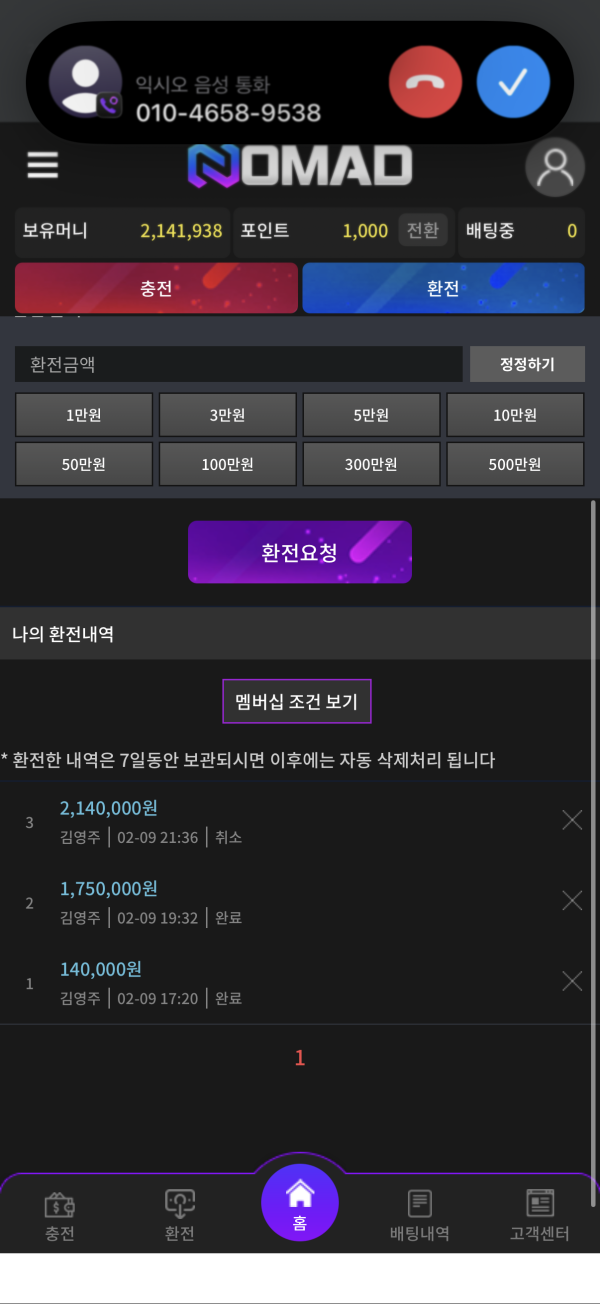Viewport: 600px width, 1304px height.
Task: Focus the 환전금액 amount field
Action: (238, 365)
